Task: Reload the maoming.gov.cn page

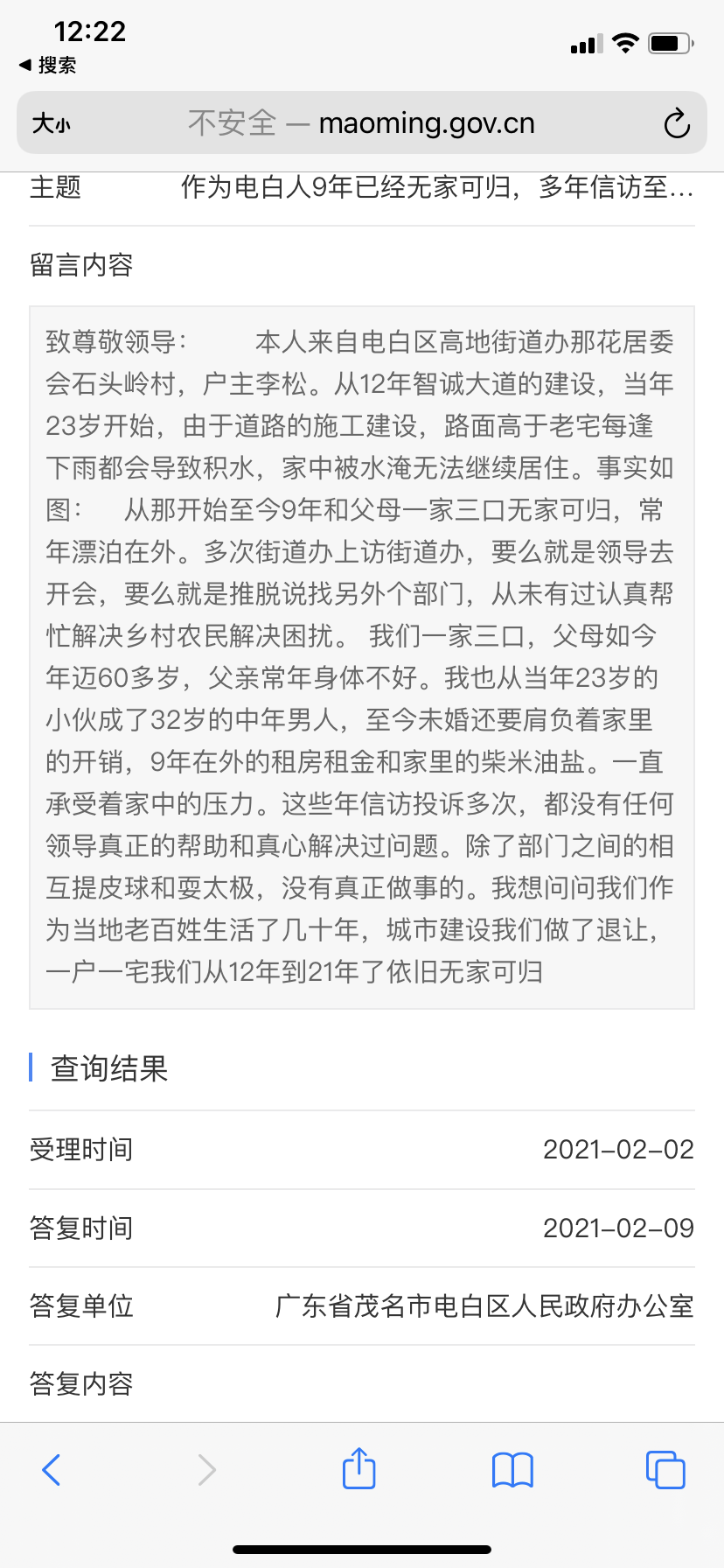Action: click(x=676, y=124)
